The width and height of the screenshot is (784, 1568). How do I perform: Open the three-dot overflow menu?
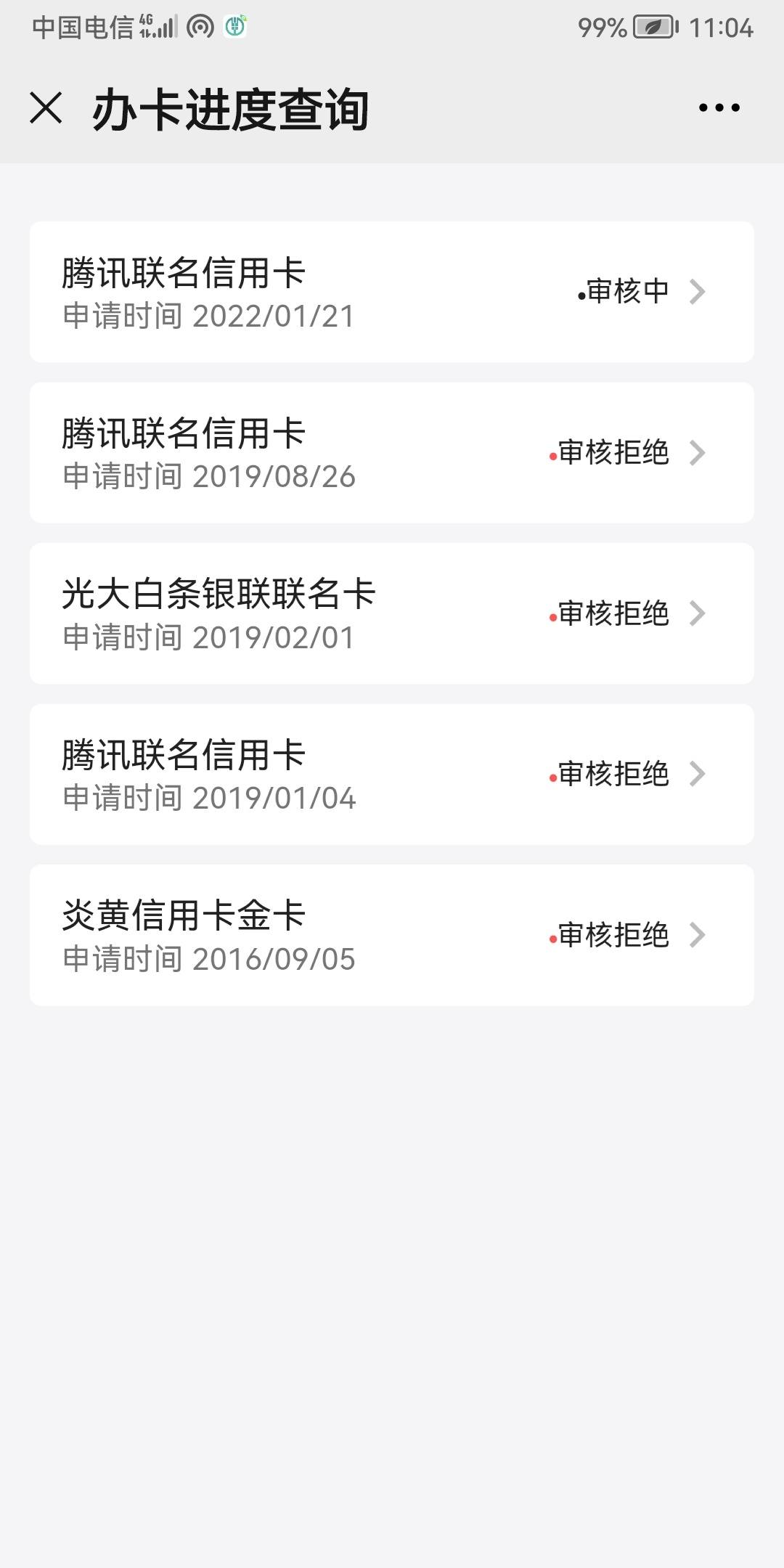click(x=719, y=108)
